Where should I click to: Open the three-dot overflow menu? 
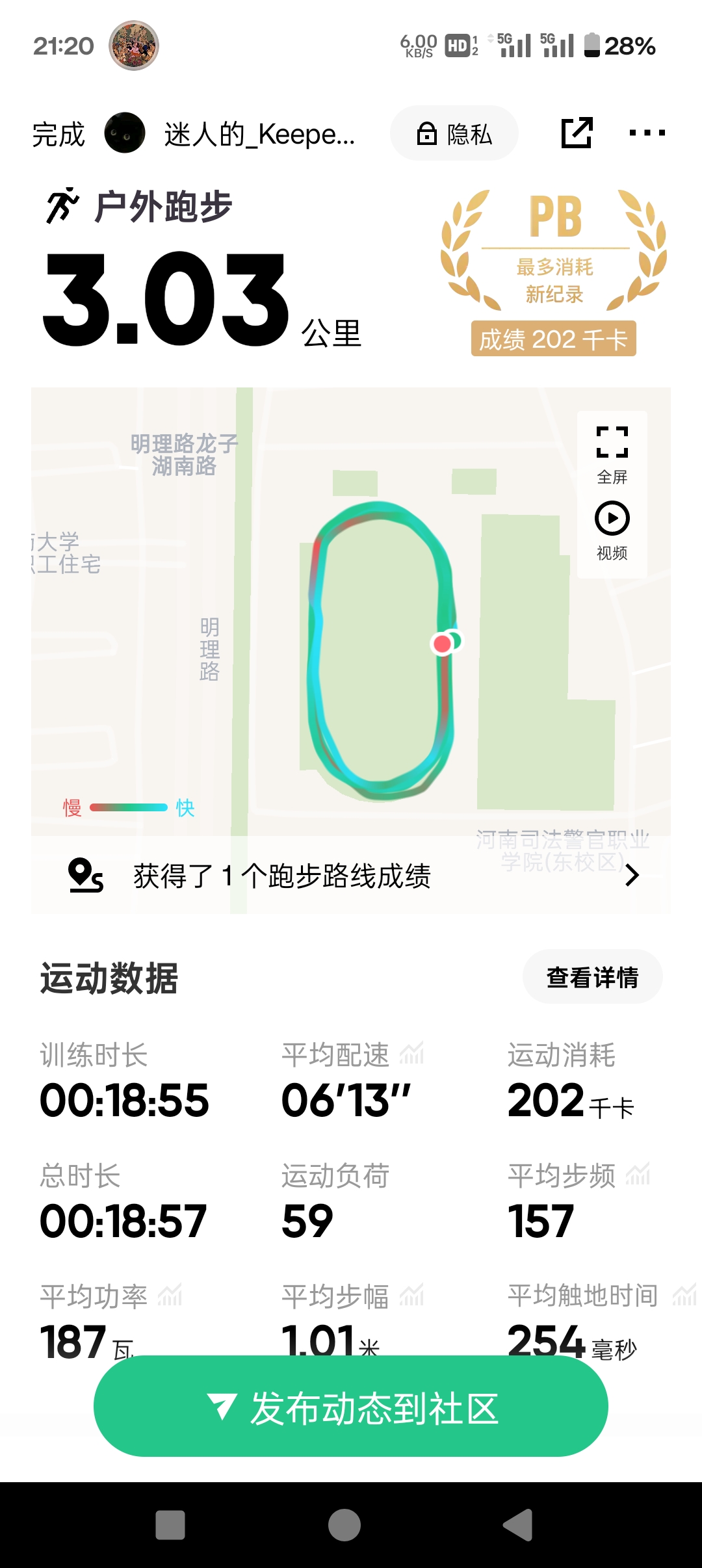click(647, 133)
